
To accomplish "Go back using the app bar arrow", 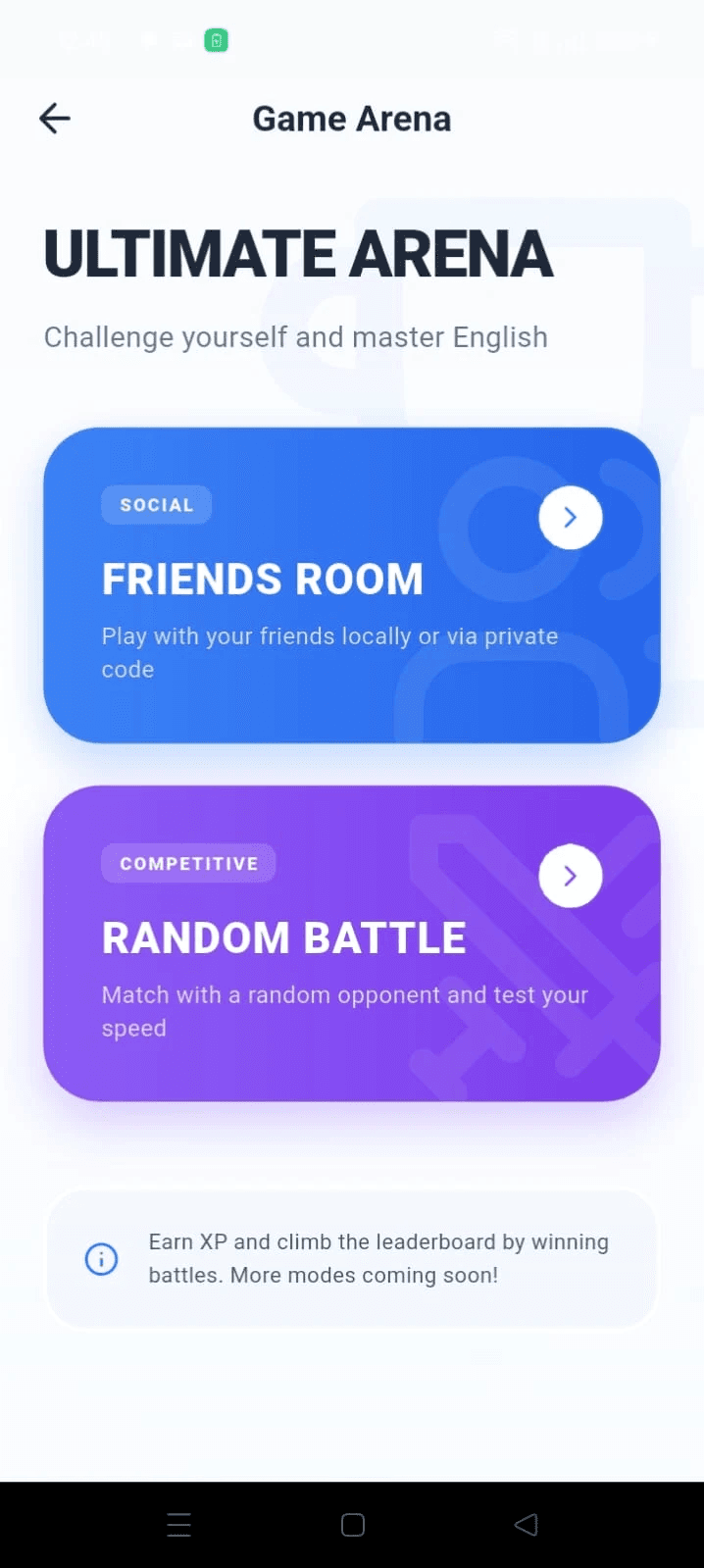I will tap(55, 119).
